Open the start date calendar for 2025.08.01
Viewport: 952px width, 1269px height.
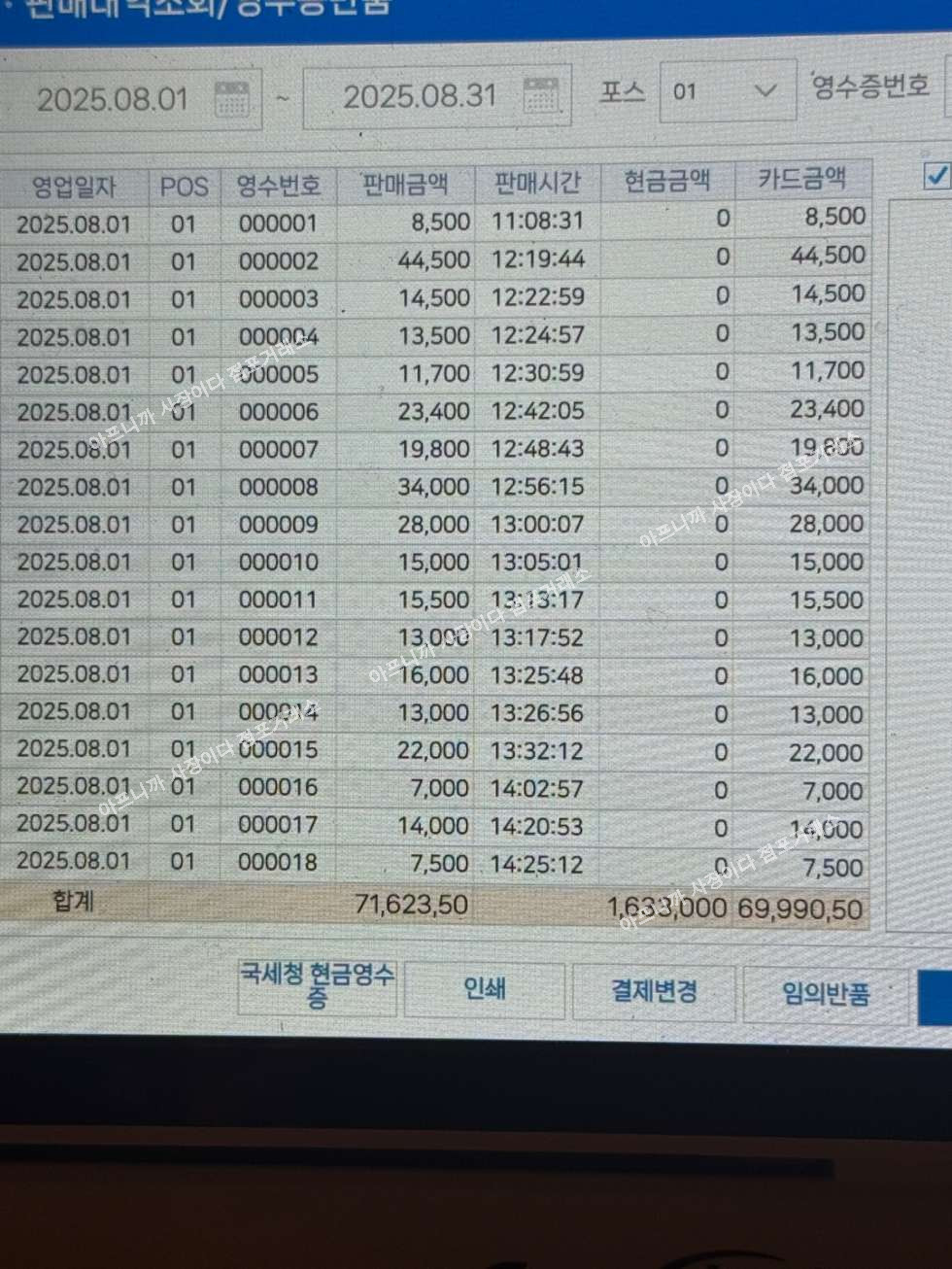tap(232, 98)
